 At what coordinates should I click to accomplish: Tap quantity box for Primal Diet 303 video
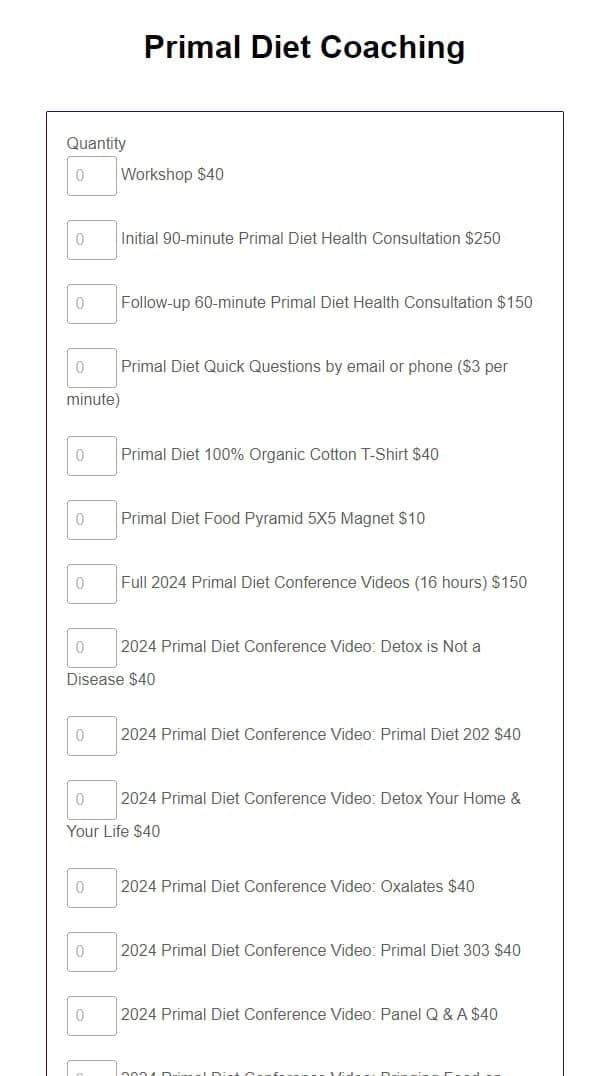tap(92, 952)
